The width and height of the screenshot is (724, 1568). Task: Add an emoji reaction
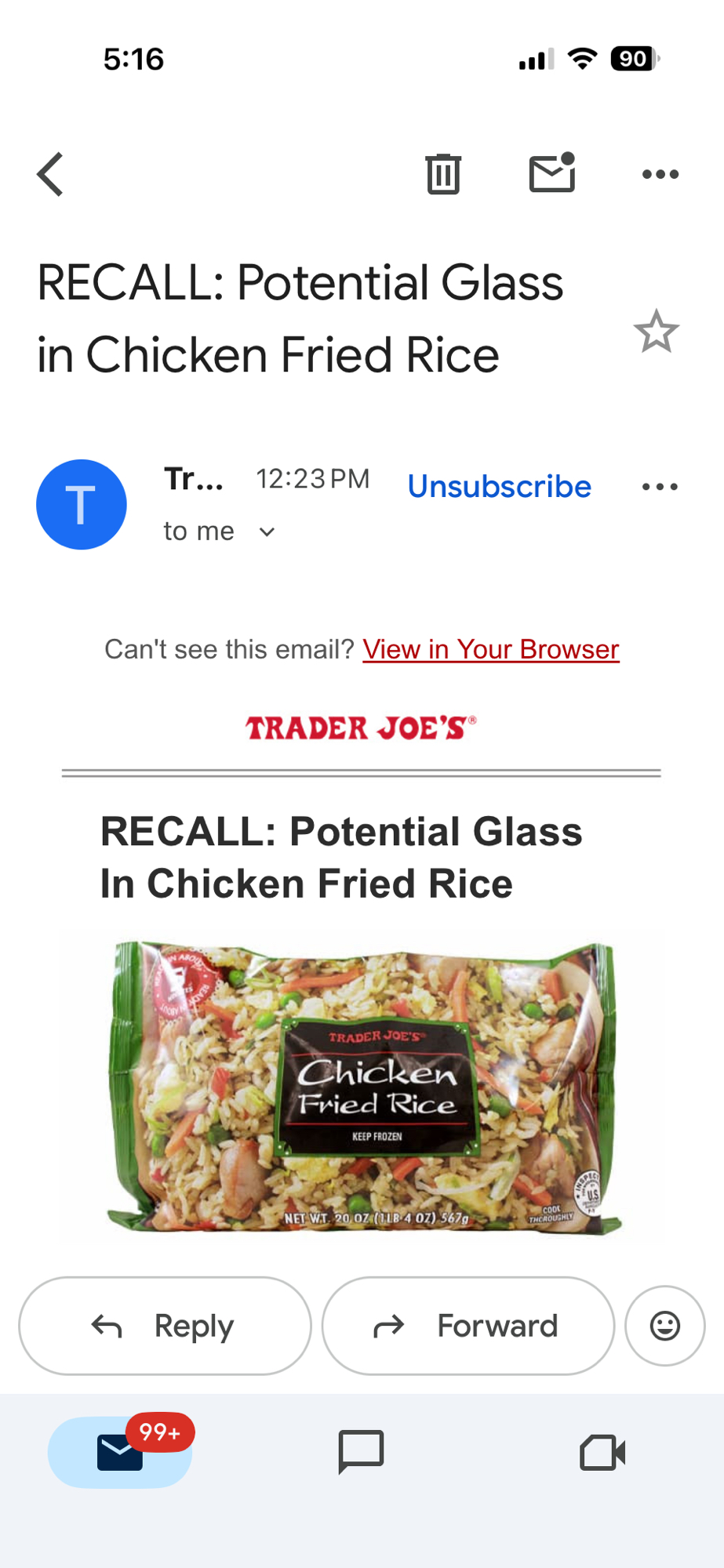pyautogui.click(x=664, y=1326)
